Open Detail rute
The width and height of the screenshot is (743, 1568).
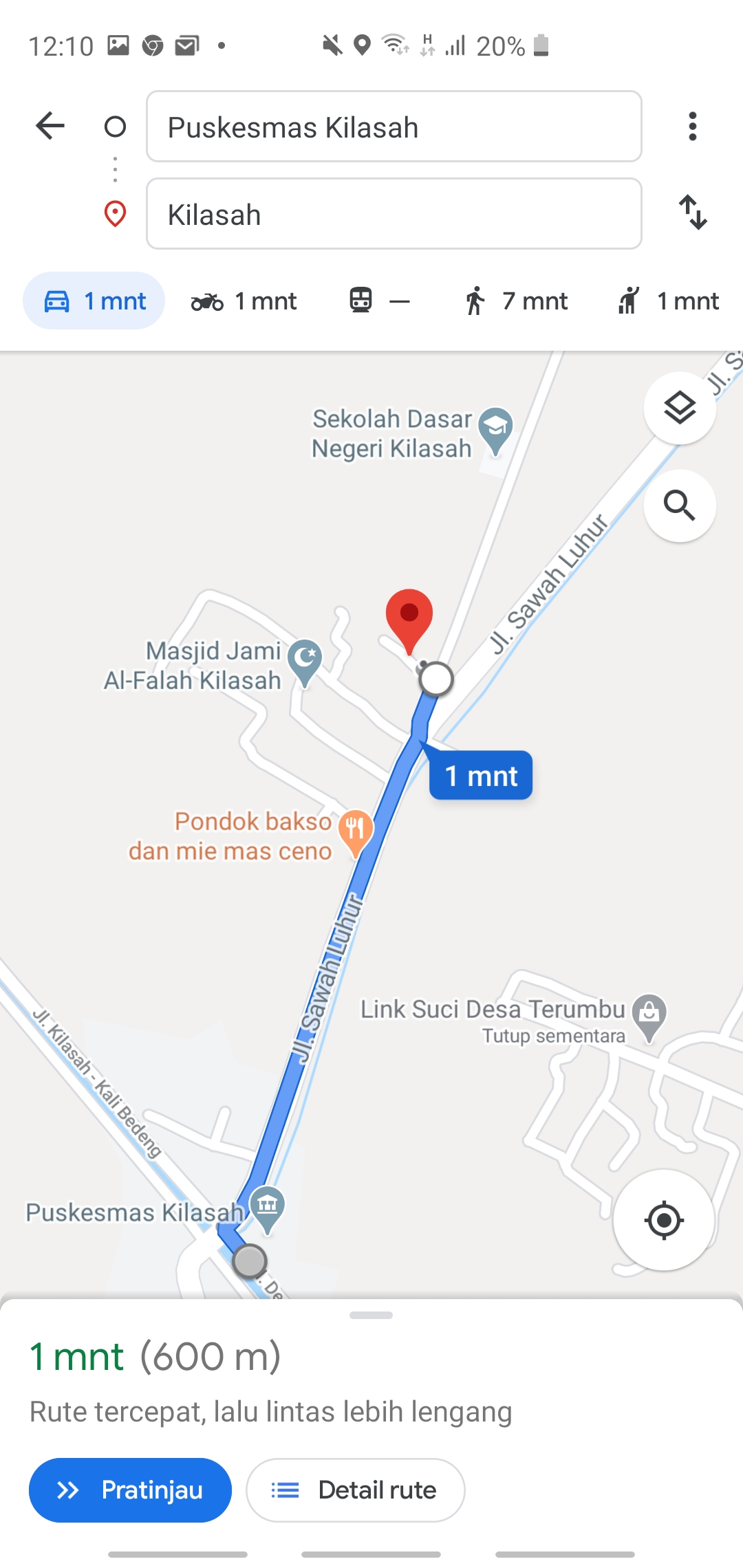(356, 1490)
